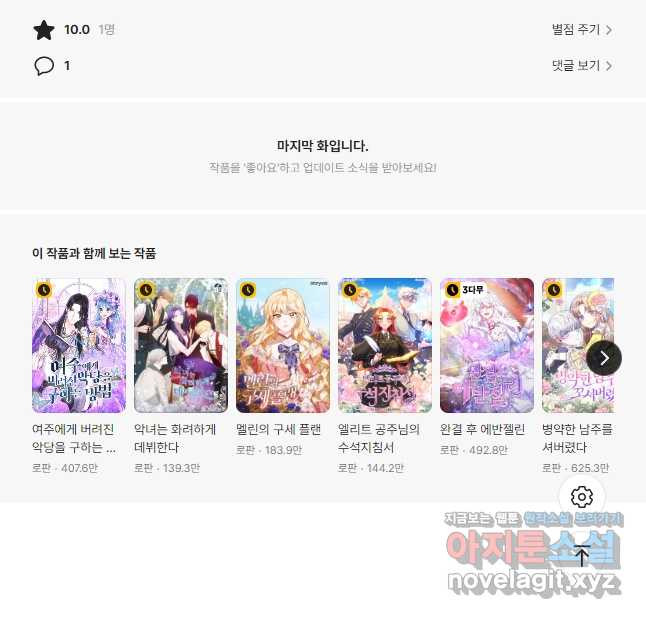Viewport: 646px width, 619px height.
Task: Open 별점 주기 to rate
Action: coord(581,30)
